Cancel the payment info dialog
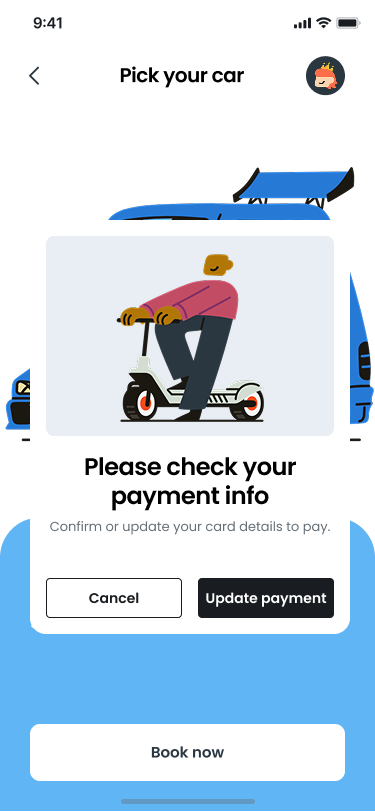The image size is (375, 812). 114,598
